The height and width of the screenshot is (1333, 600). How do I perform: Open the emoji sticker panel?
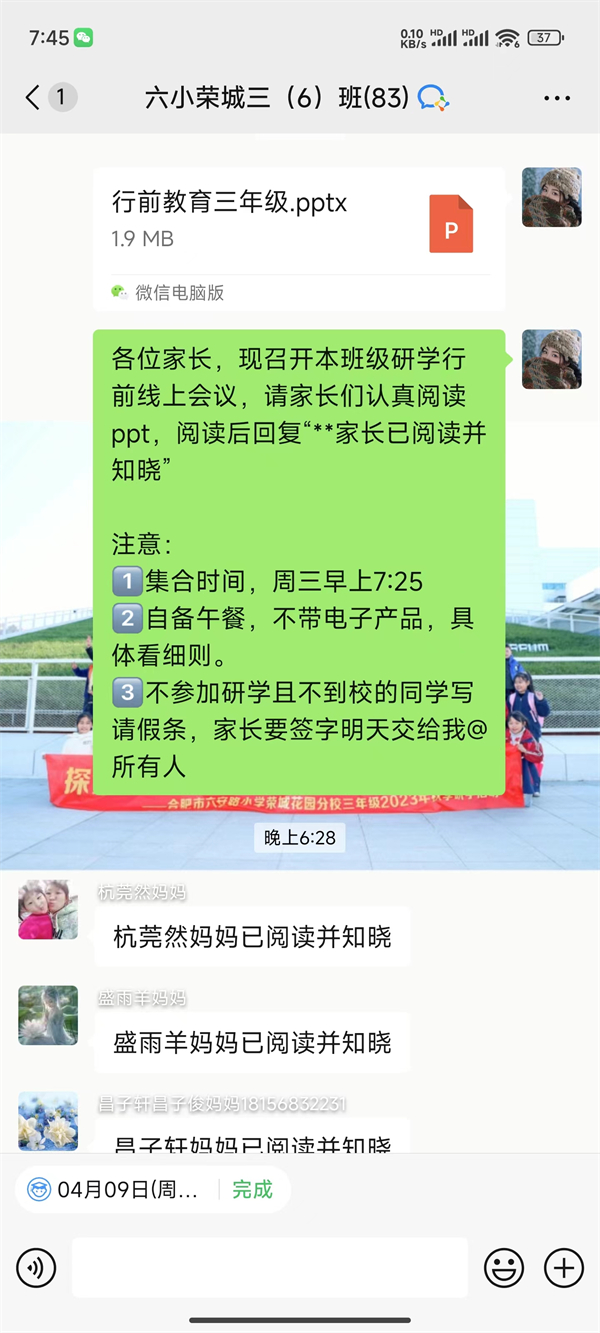coord(504,1268)
